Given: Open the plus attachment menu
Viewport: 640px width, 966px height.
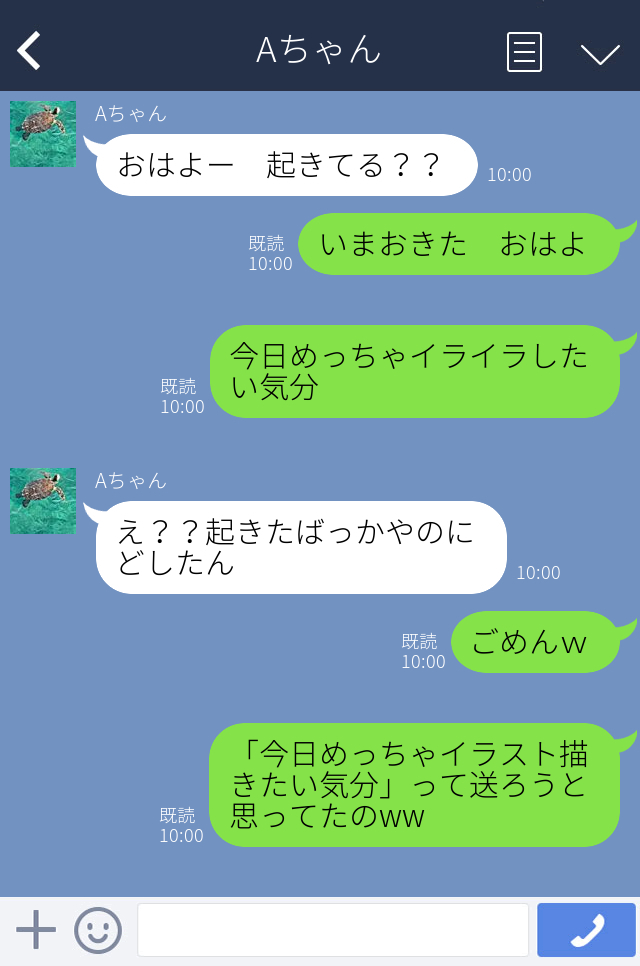Looking at the screenshot, I should pos(36,930).
